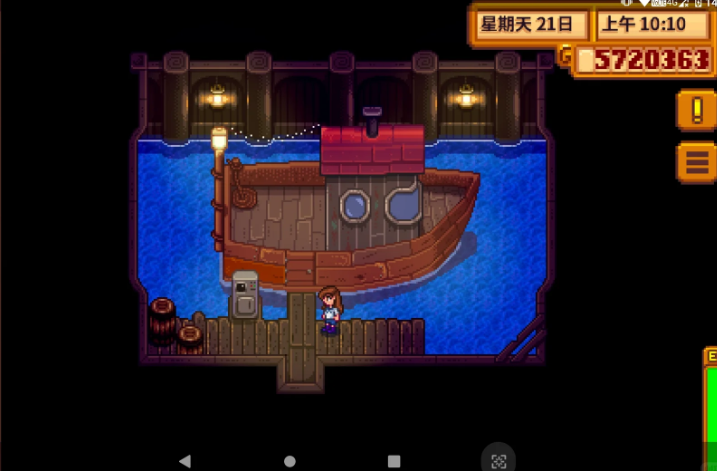Image resolution: width=717 pixels, height=471 pixels.
Task: Open the journal exclamation icon
Action: tap(696, 110)
